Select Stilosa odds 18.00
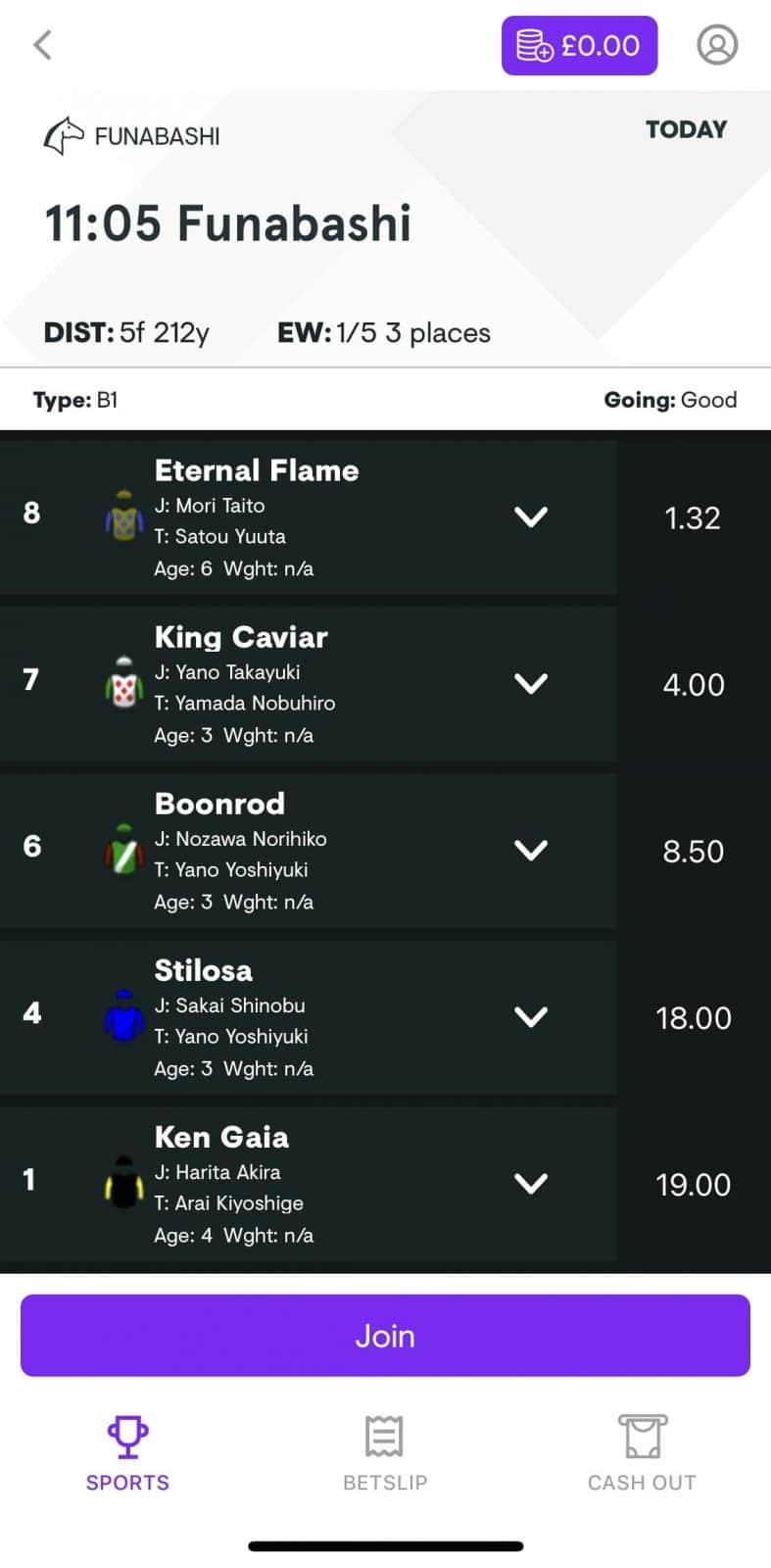This screenshot has width=771, height=1568. (x=693, y=1017)
